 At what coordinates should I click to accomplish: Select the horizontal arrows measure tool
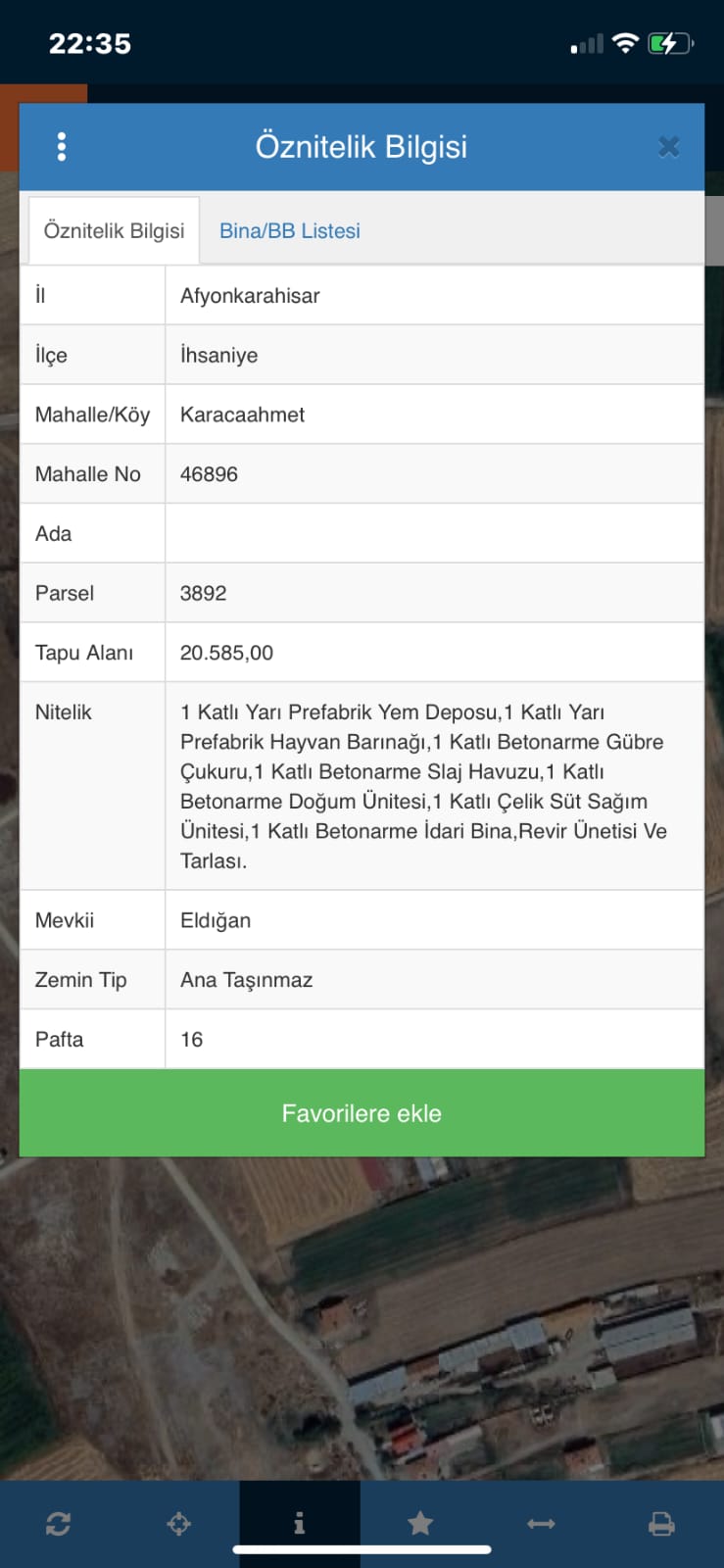(541, 1524)
